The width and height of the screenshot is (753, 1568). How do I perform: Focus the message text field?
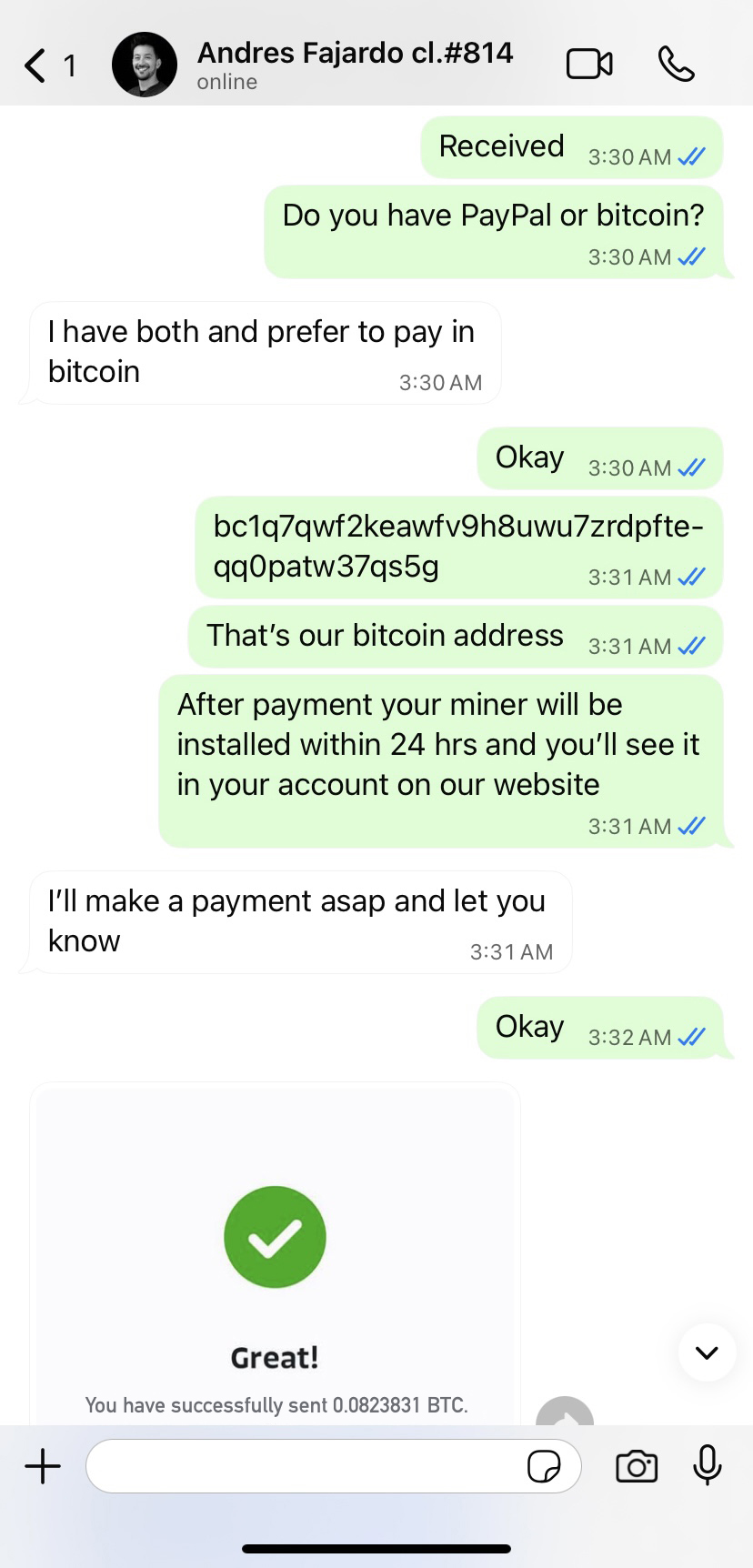pos(305,1466)
